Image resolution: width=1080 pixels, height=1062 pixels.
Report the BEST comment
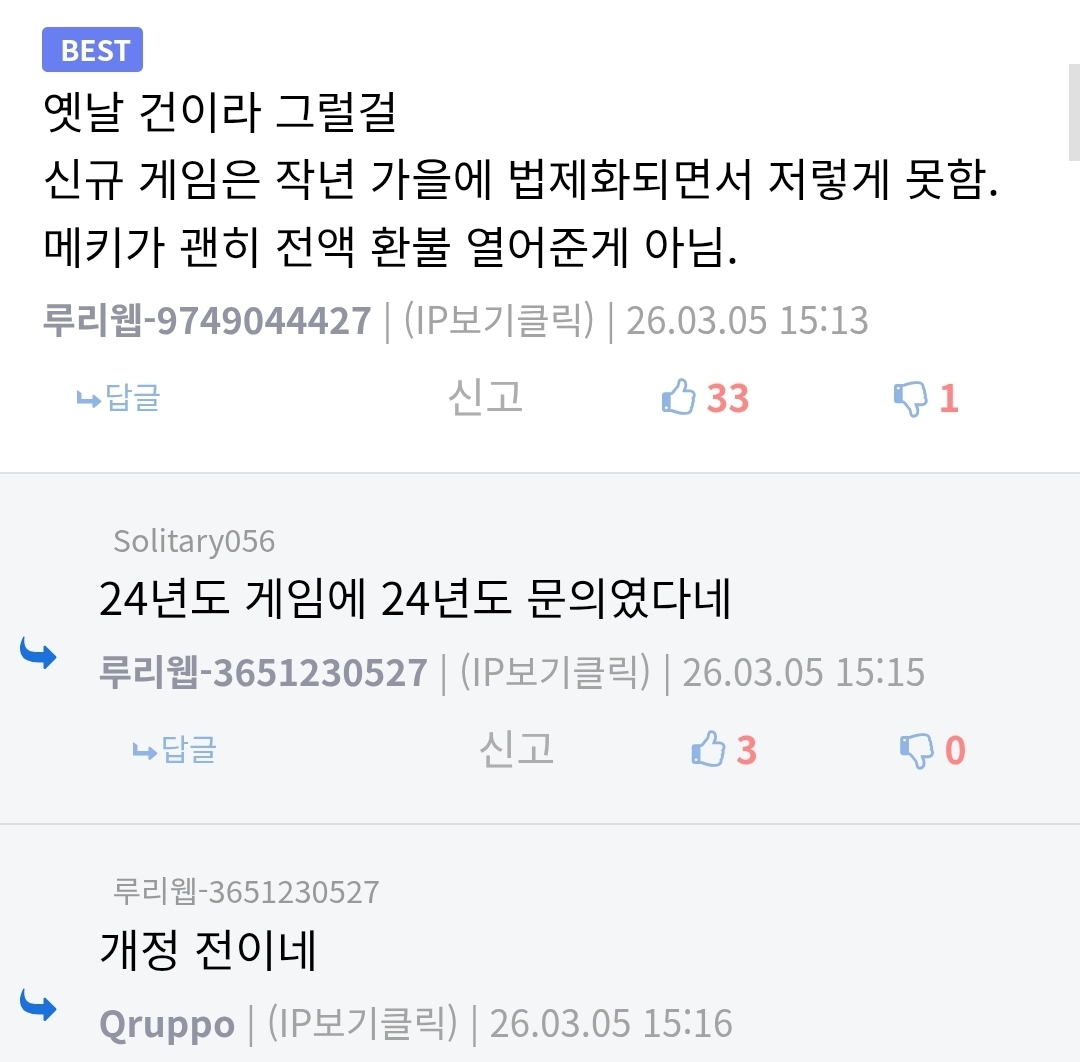tap(485, 397)
